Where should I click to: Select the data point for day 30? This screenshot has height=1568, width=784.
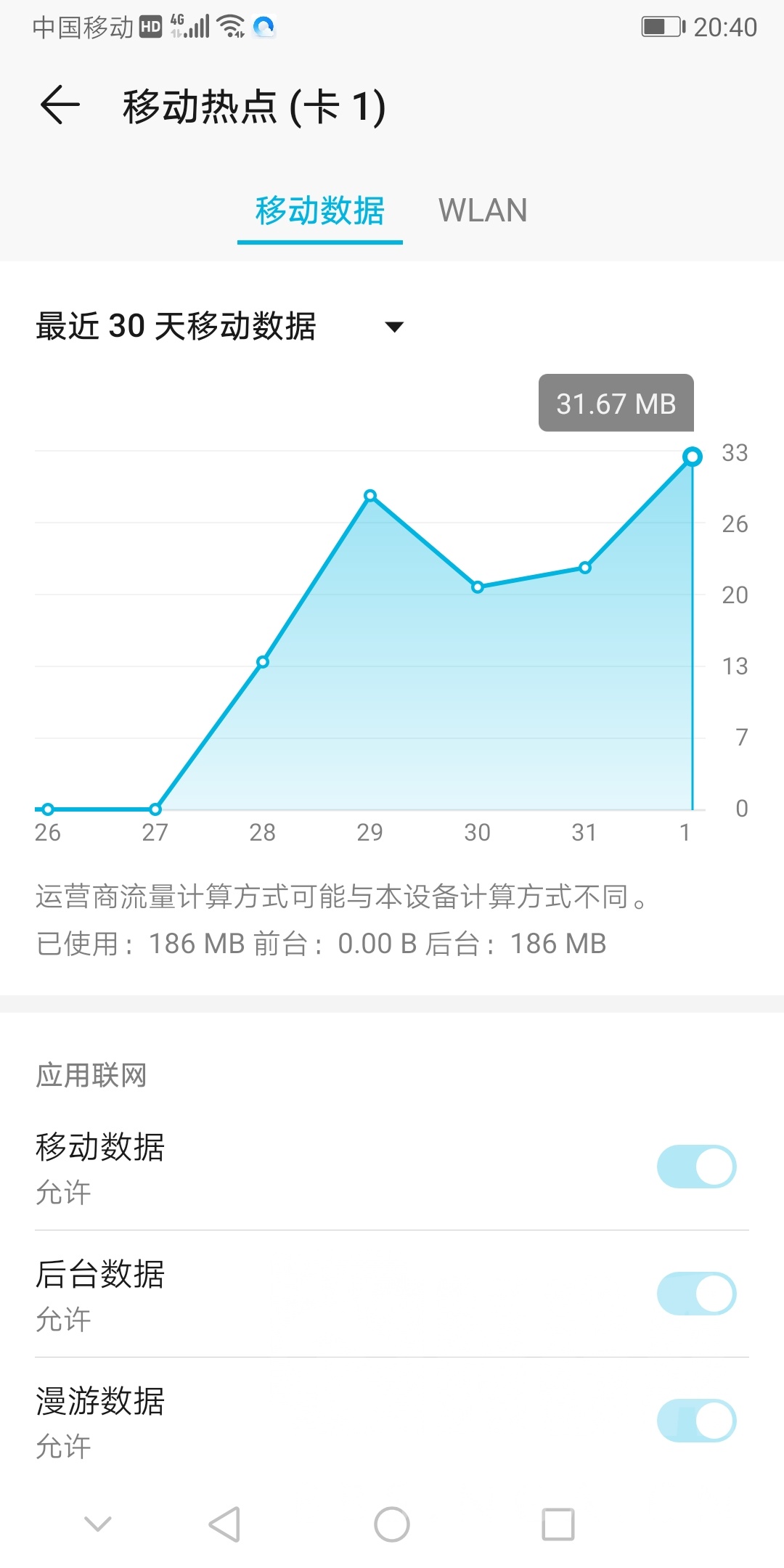(x=478, y=587)
